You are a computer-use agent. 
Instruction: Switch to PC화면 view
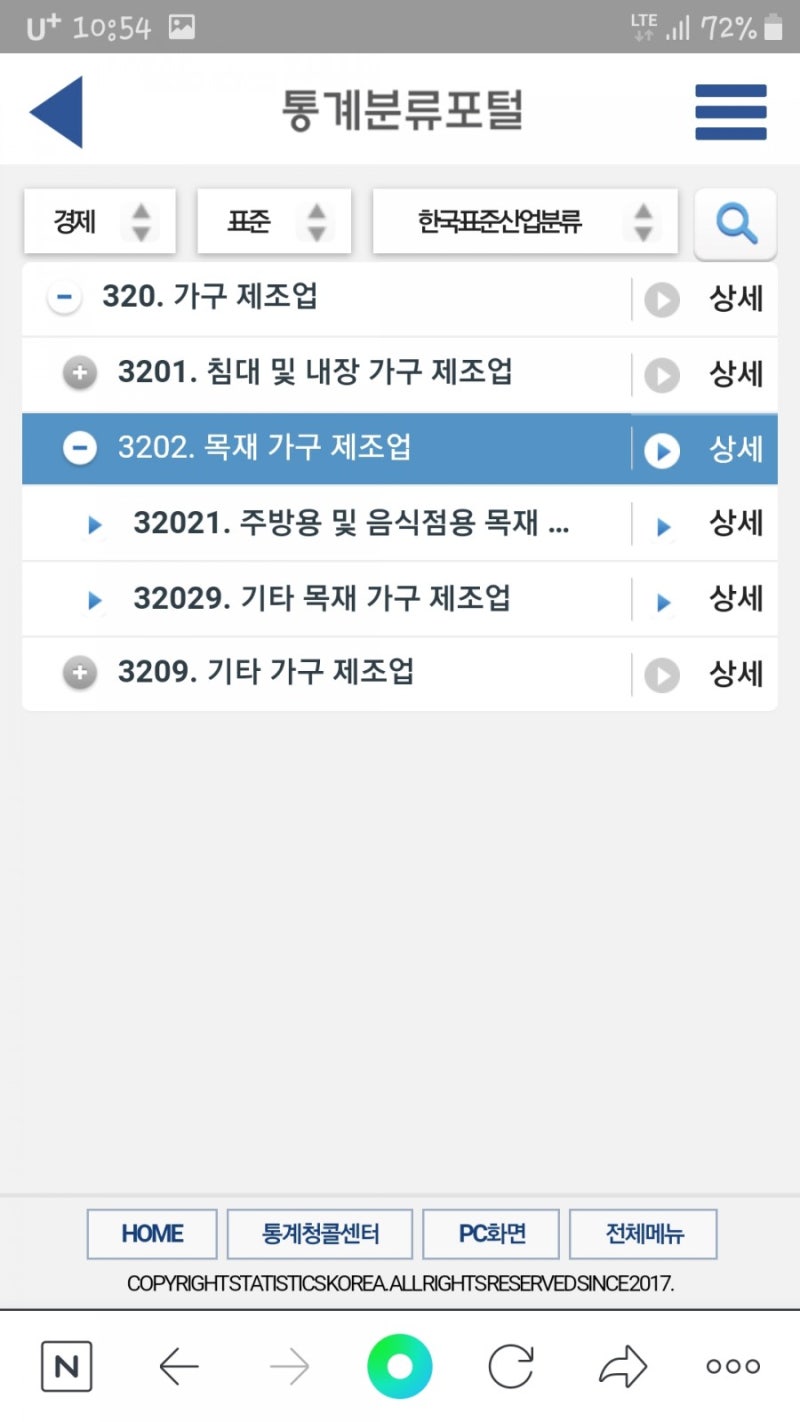tap(491, 1233)
